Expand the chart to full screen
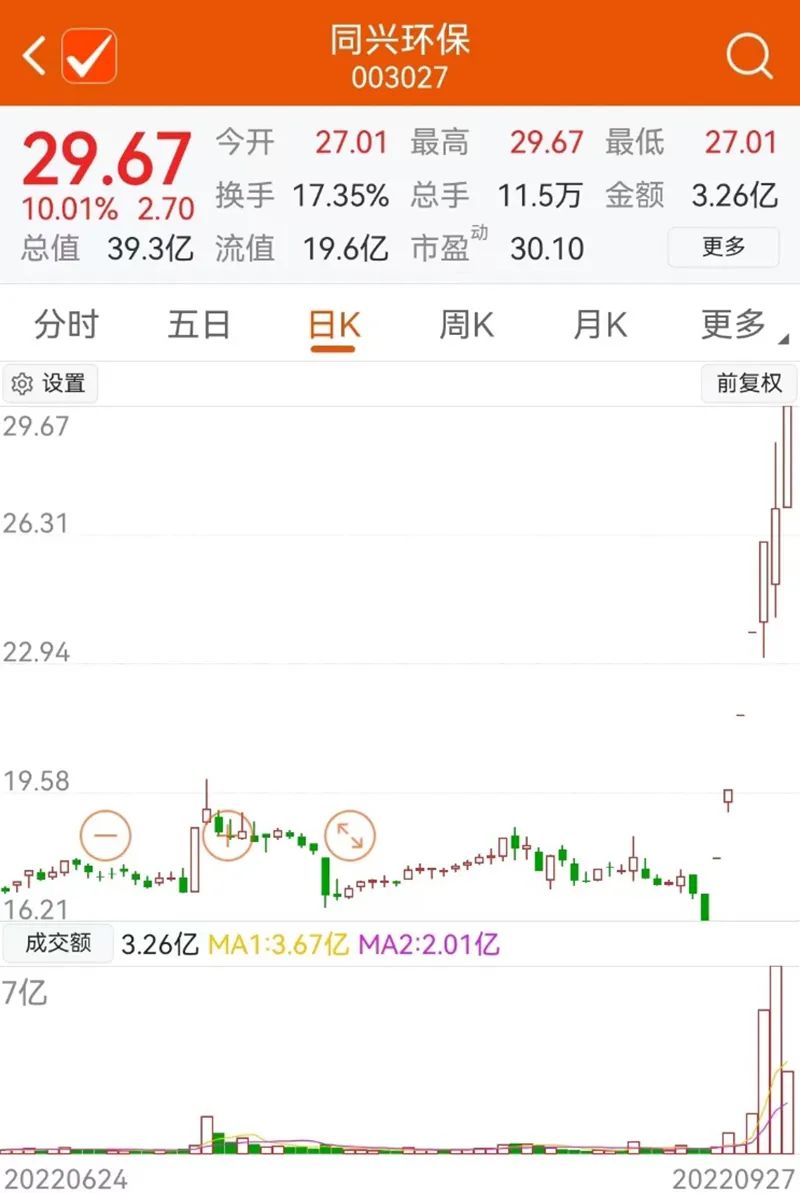The height and width of the screenshot is (1193, 800). tap(350, 836)
